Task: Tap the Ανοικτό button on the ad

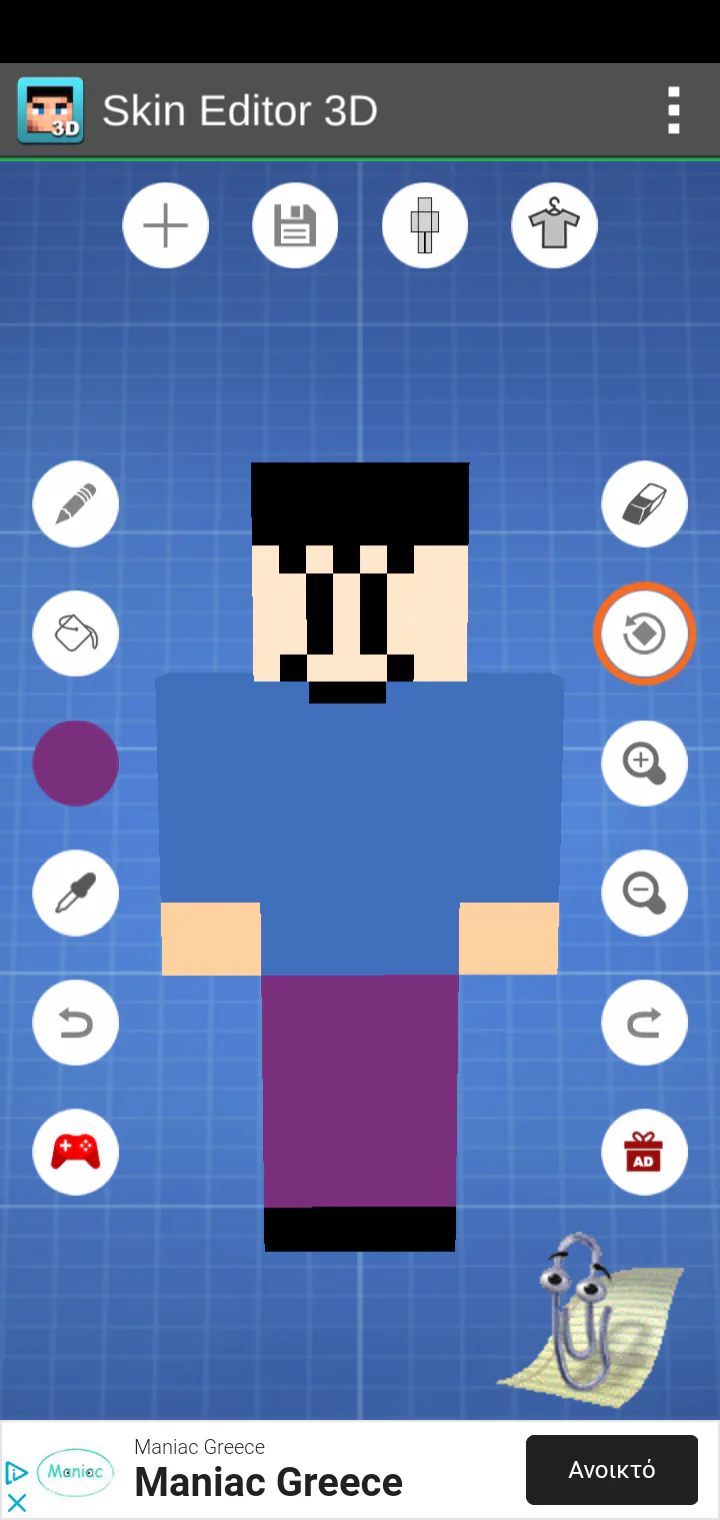Action: click(x=612, y=1470)
